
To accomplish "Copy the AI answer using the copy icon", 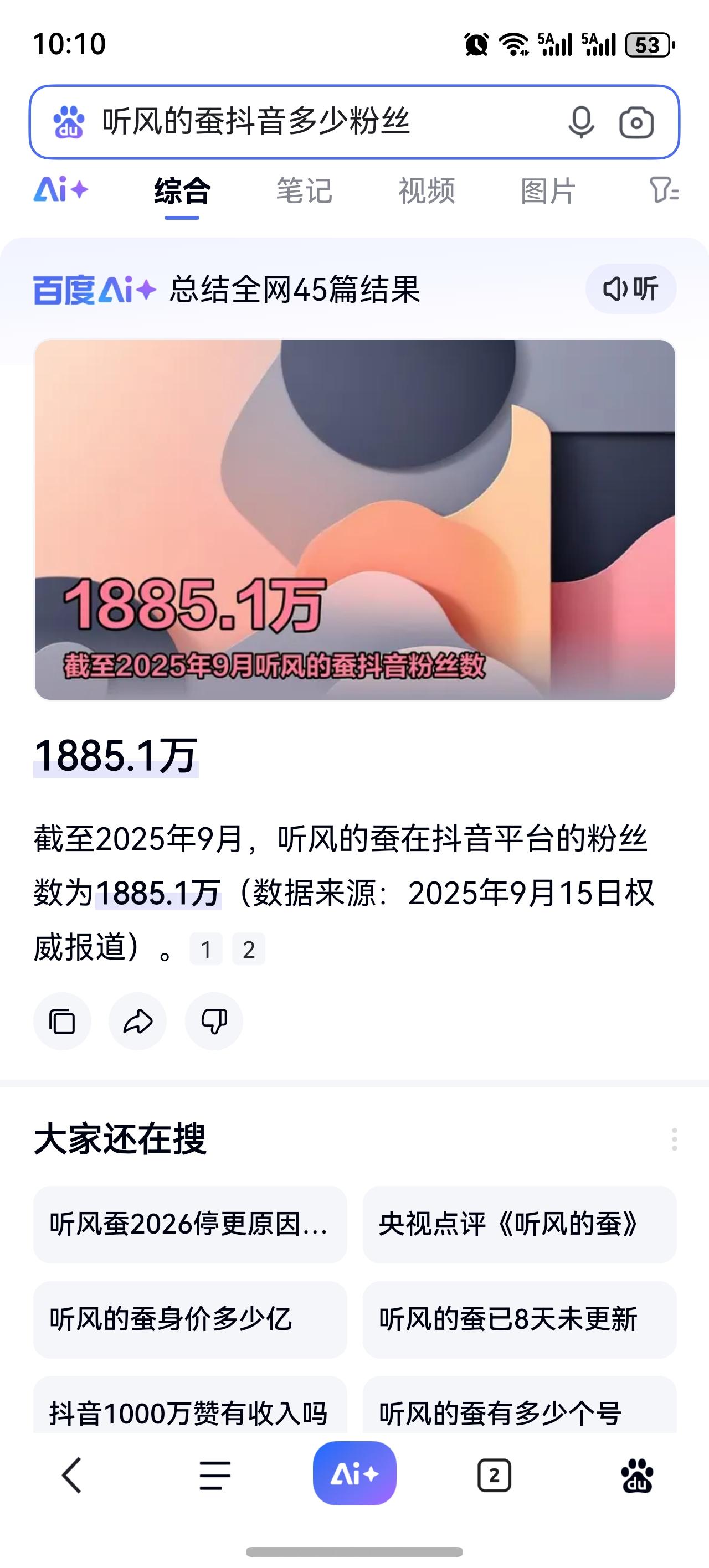I will pyautogui.click(x=61, y=1022).
